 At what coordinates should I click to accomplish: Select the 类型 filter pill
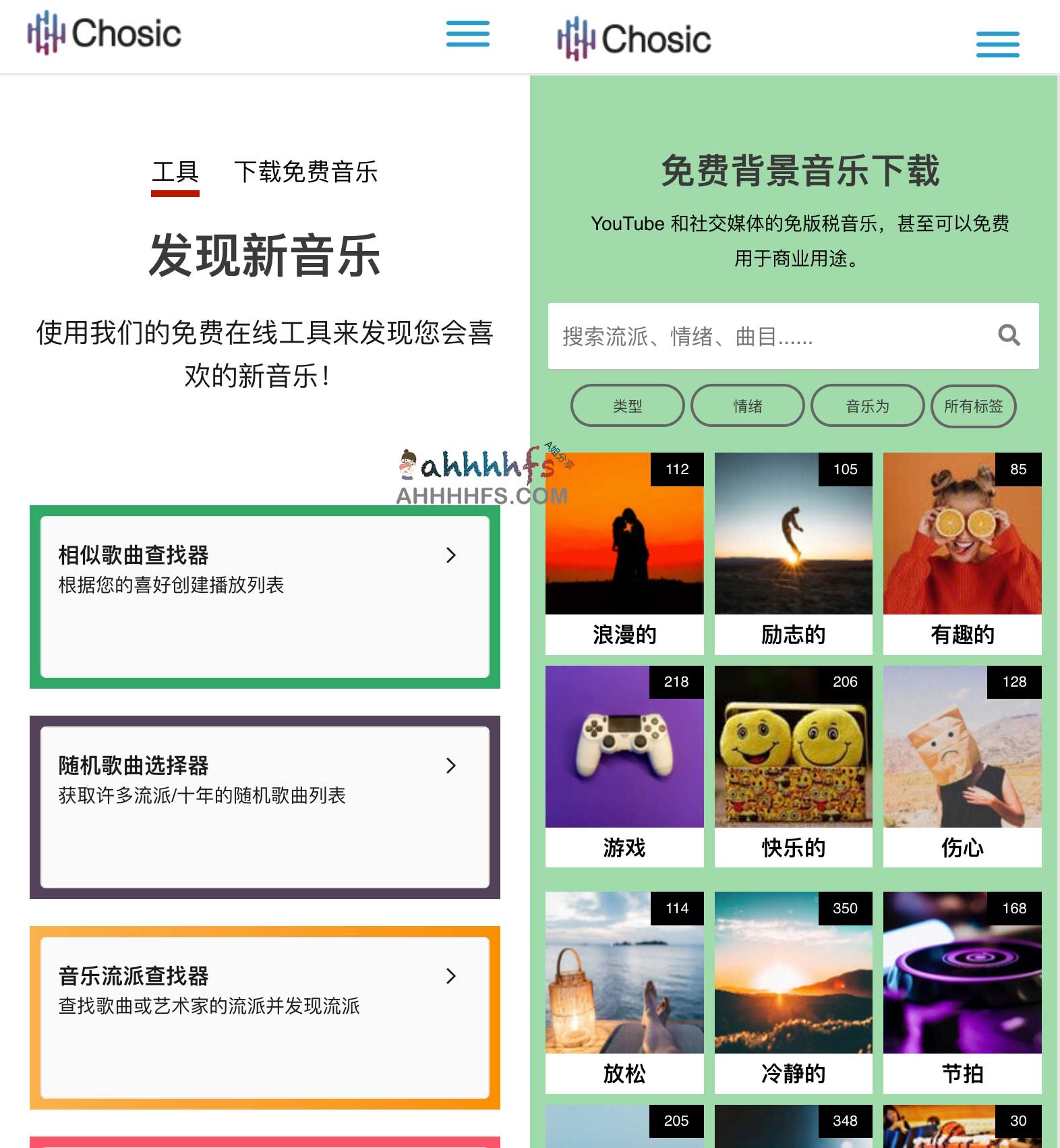[x=627, y=405]
